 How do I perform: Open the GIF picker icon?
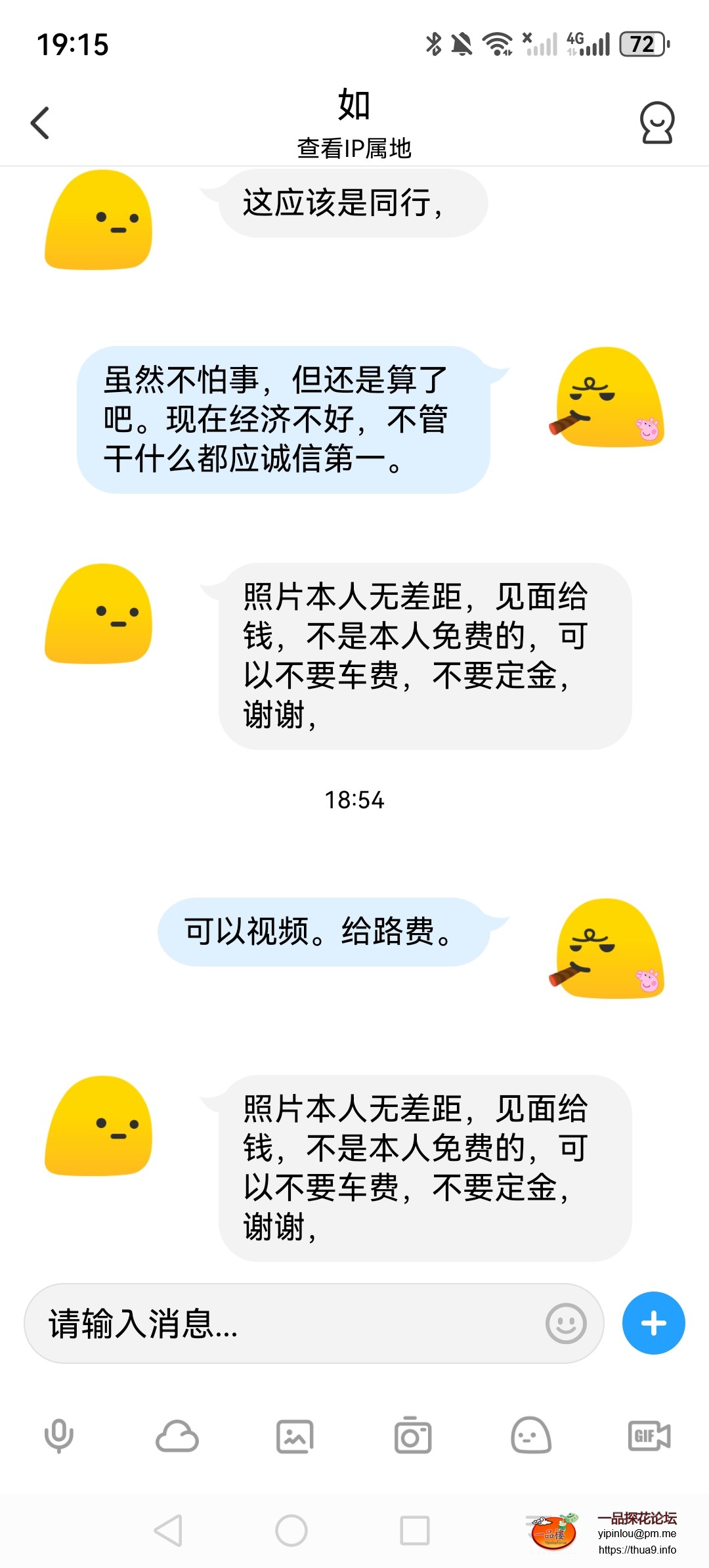point(649,1435)
